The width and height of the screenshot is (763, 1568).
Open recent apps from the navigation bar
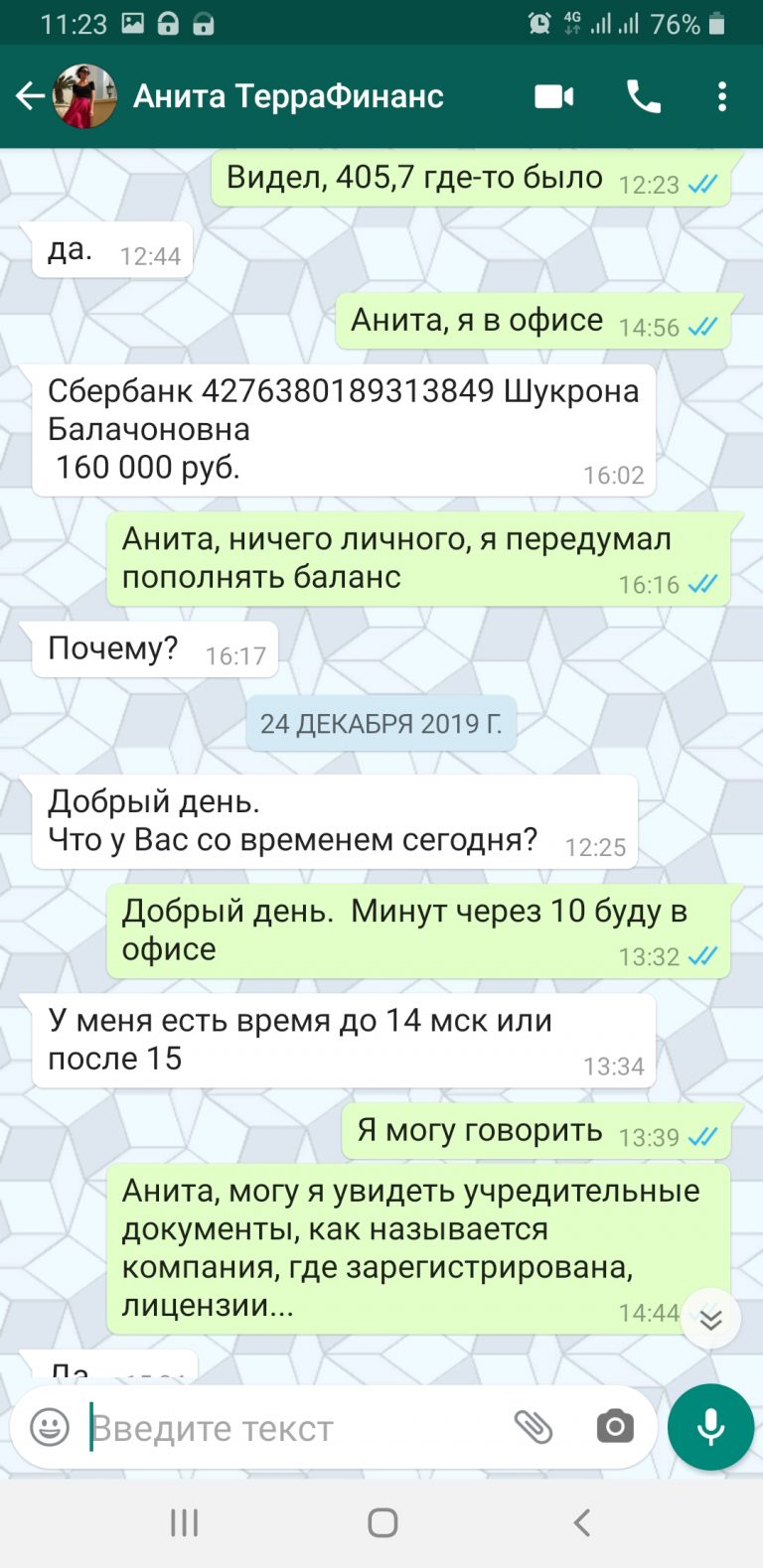(x=185, y=1522)
